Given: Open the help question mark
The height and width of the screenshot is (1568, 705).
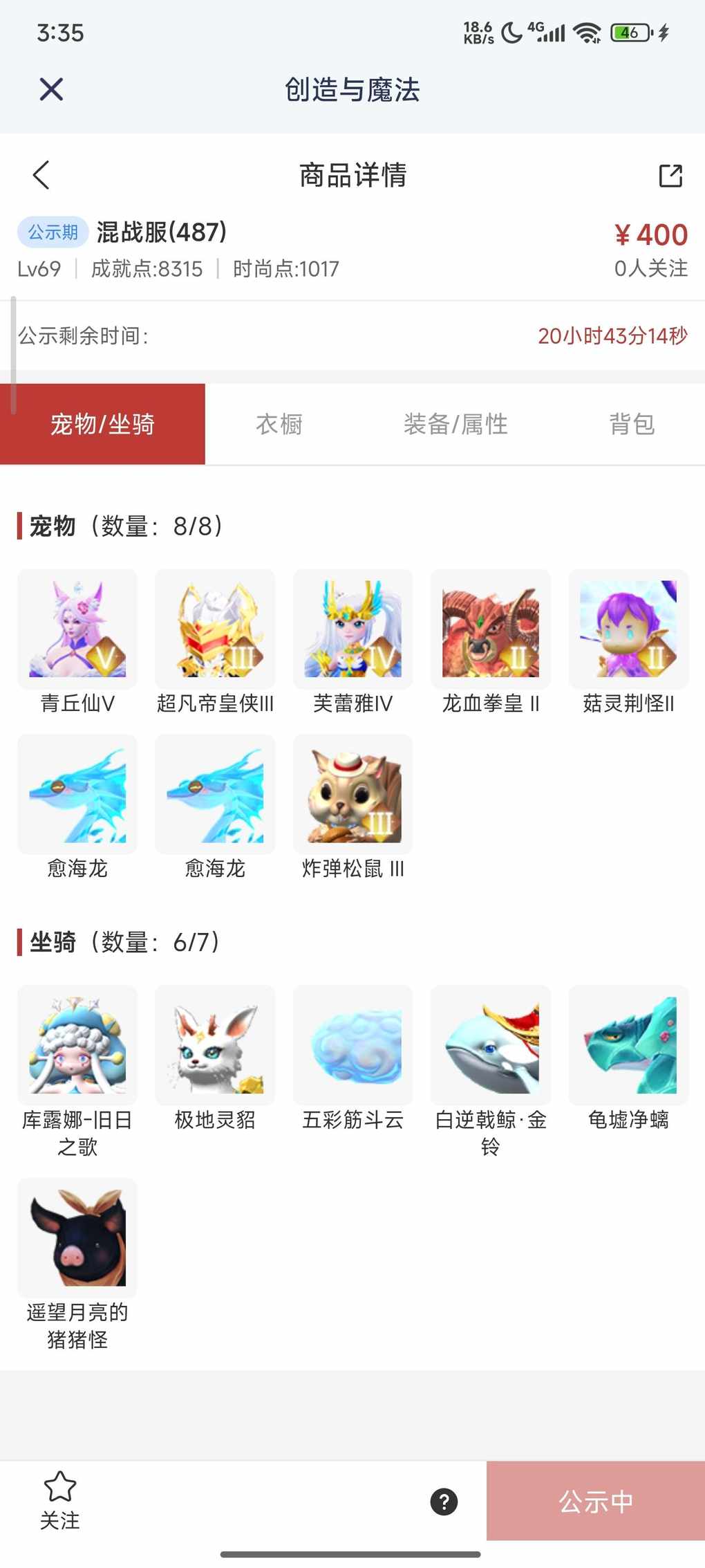Looking at the screenshot, I should [444, 1502].
